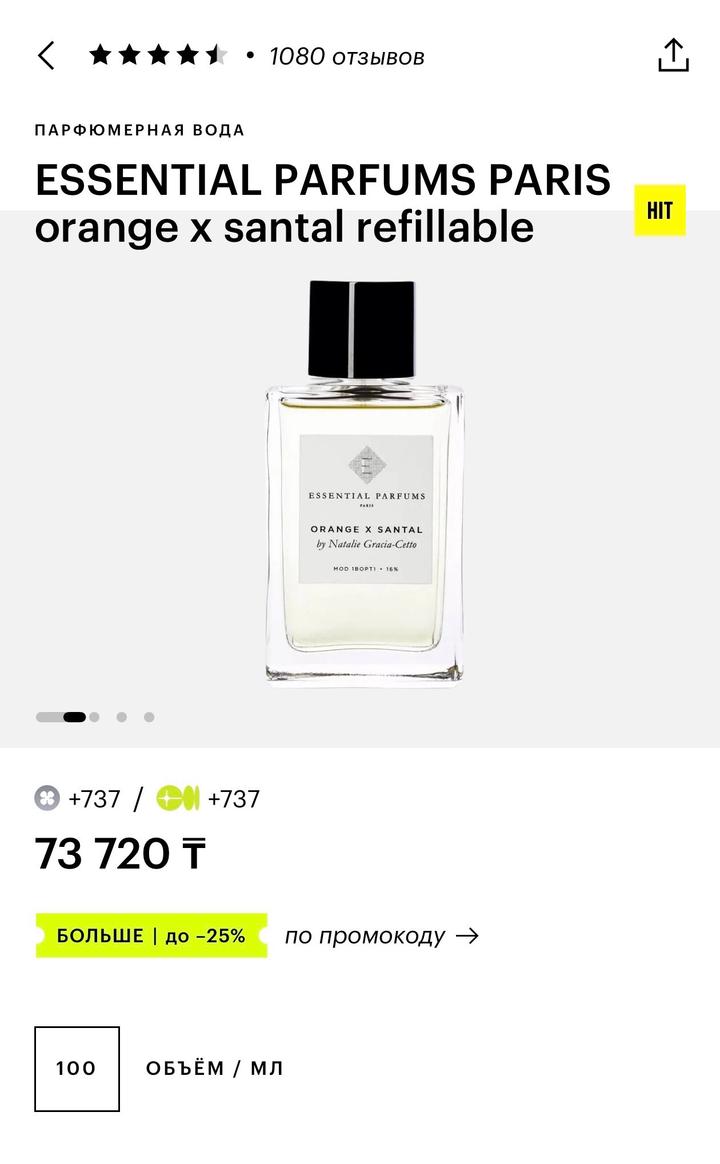Select the 100 ml volume option
720x1164 pixels.
coord(77,1068)
